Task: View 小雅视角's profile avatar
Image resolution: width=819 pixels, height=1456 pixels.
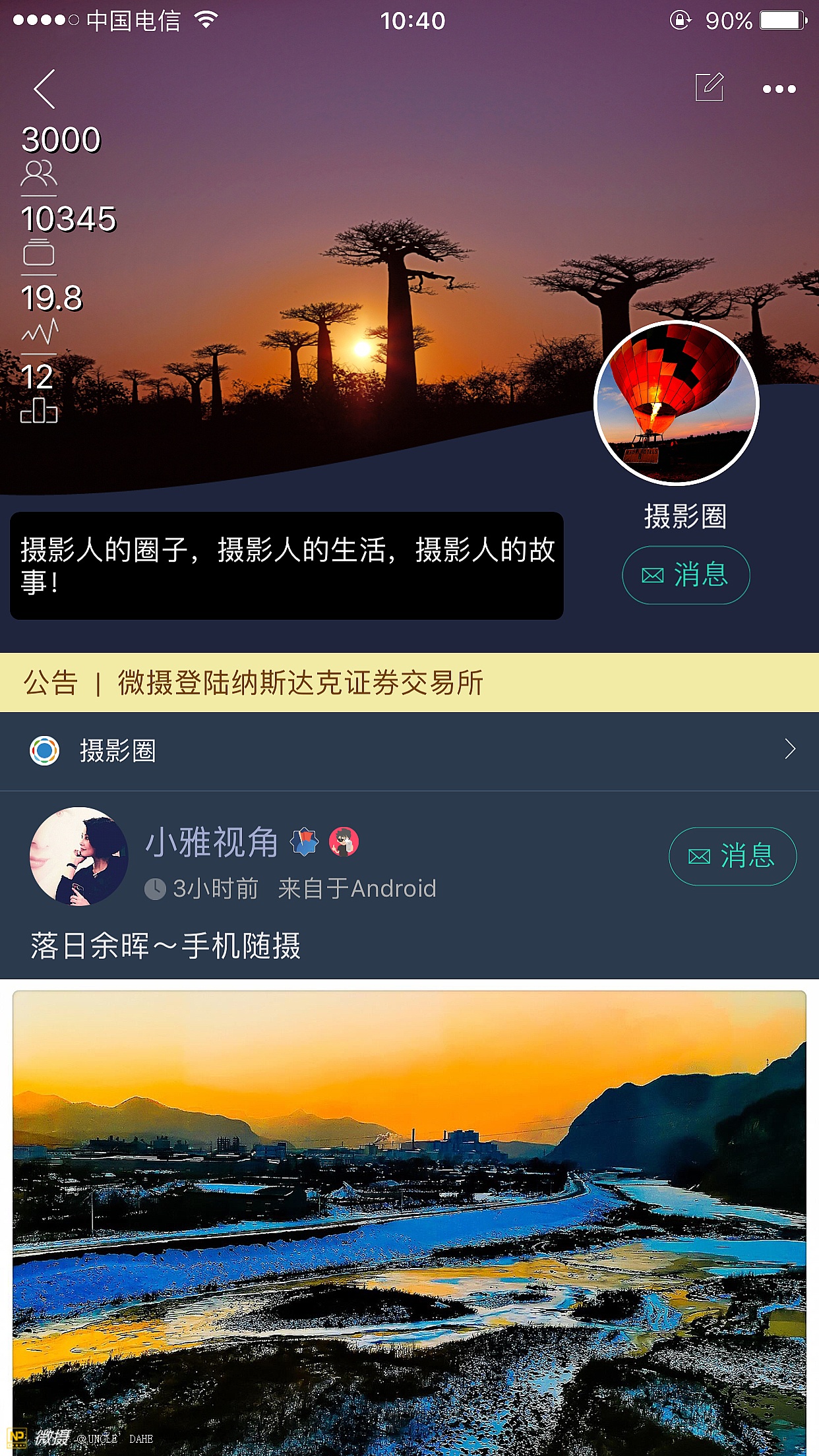Action: (79, 856)
